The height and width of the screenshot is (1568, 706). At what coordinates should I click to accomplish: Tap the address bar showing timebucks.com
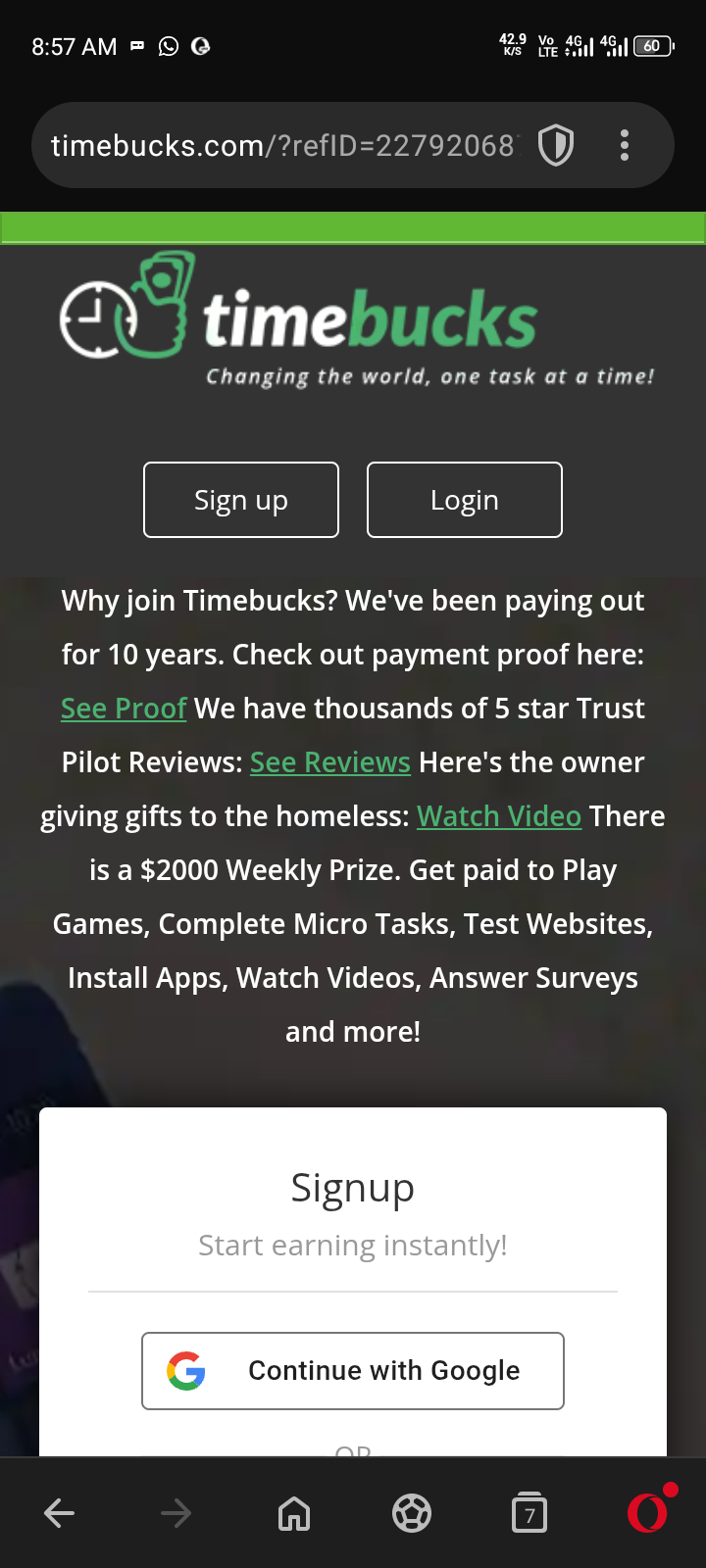282,146
